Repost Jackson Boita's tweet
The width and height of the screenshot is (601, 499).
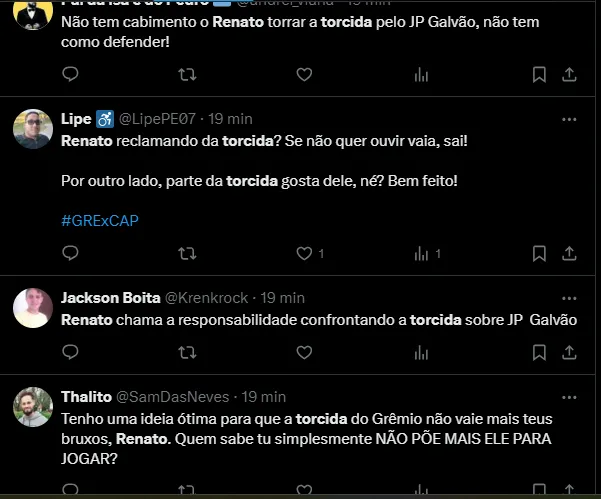point(186,352)
